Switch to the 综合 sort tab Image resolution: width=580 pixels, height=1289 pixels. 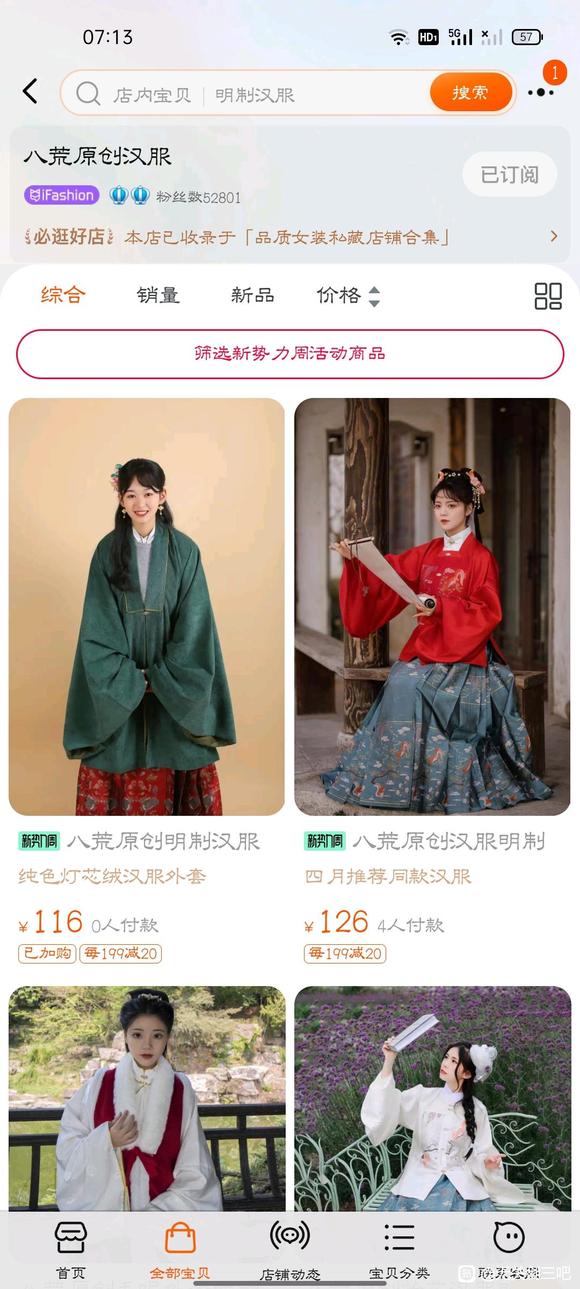click(x=63, y=295)
